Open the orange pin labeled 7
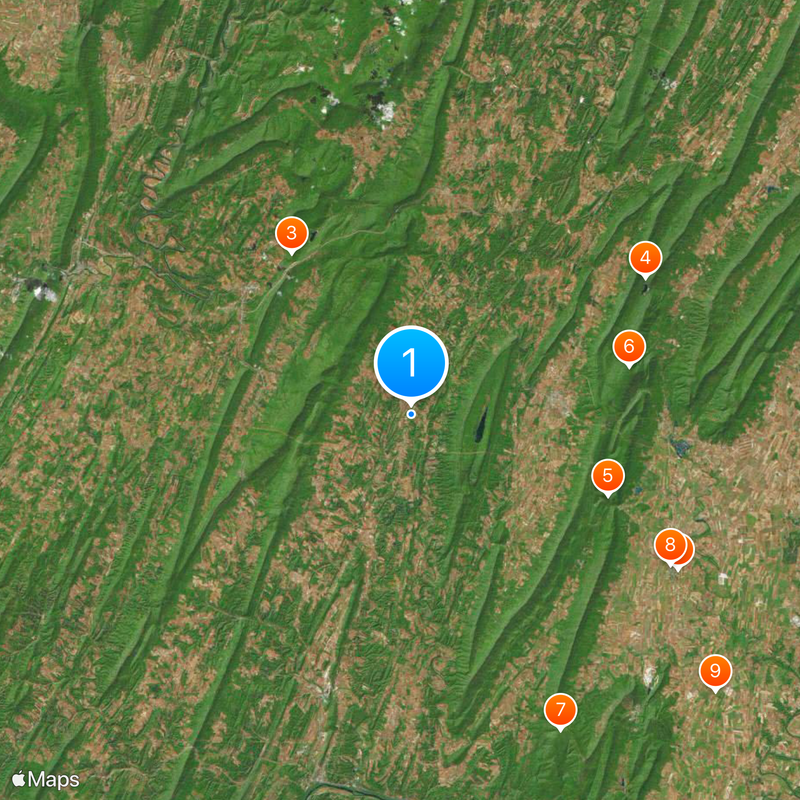Screen dimensions: 800x800 coord(560,710)
